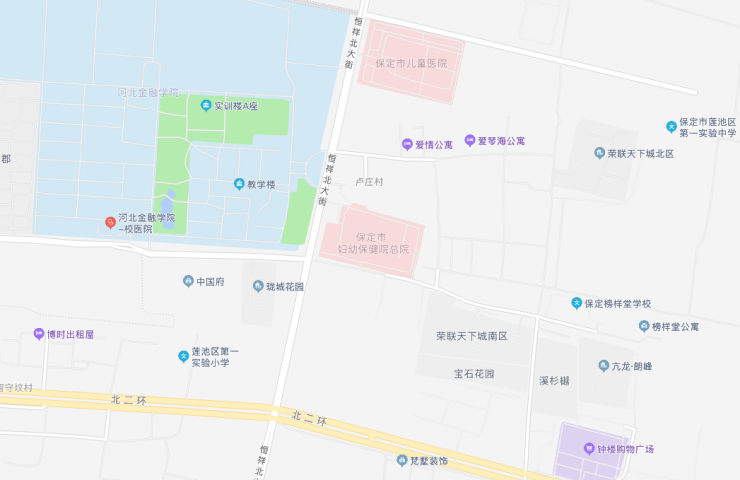Select the 爱情公寓 hotel marker
The width and height of the screenshot is (740, 480).
tap(407, 145)
